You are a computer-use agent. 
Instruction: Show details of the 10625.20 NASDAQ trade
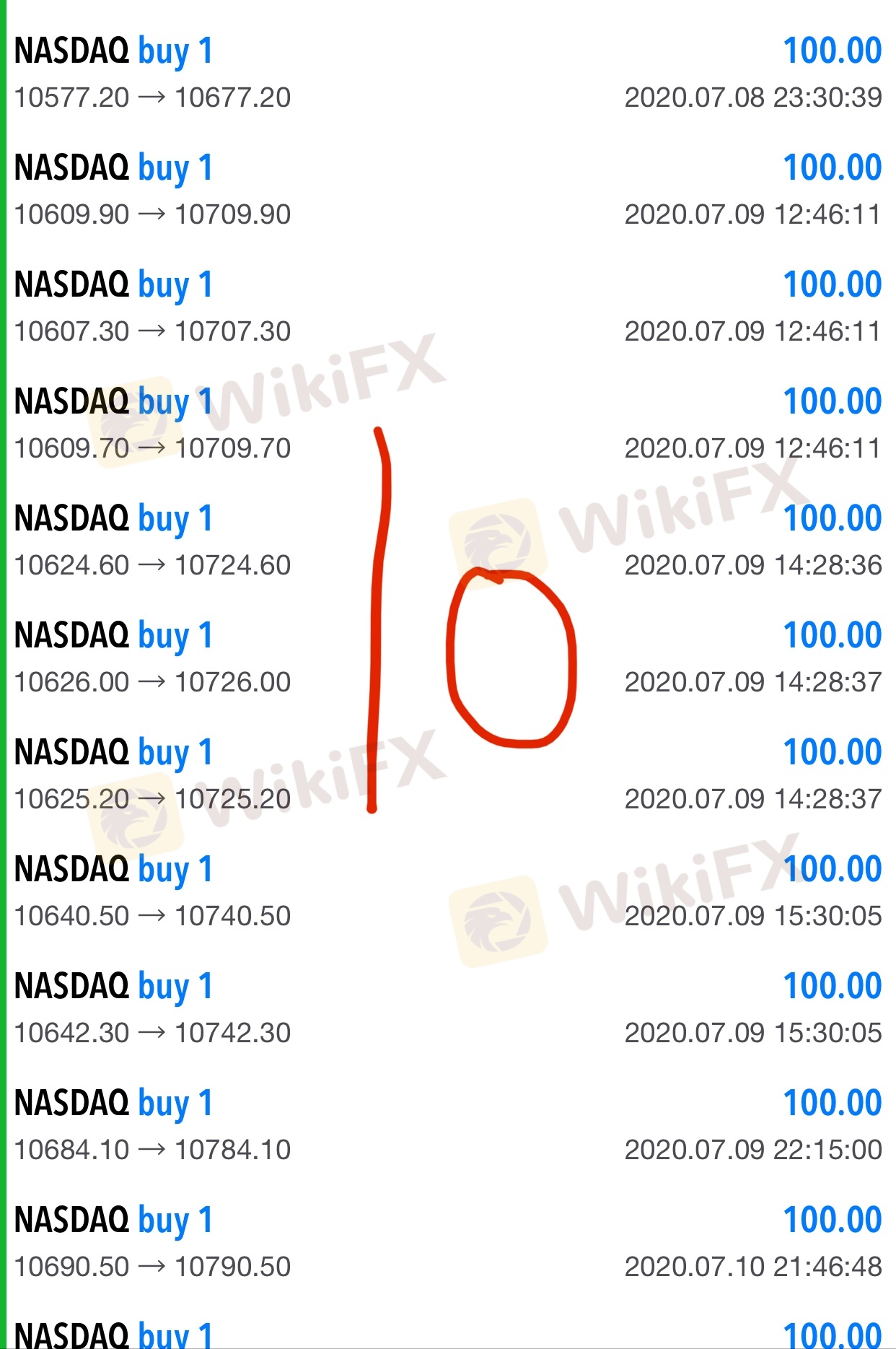(x=447, y=775)
